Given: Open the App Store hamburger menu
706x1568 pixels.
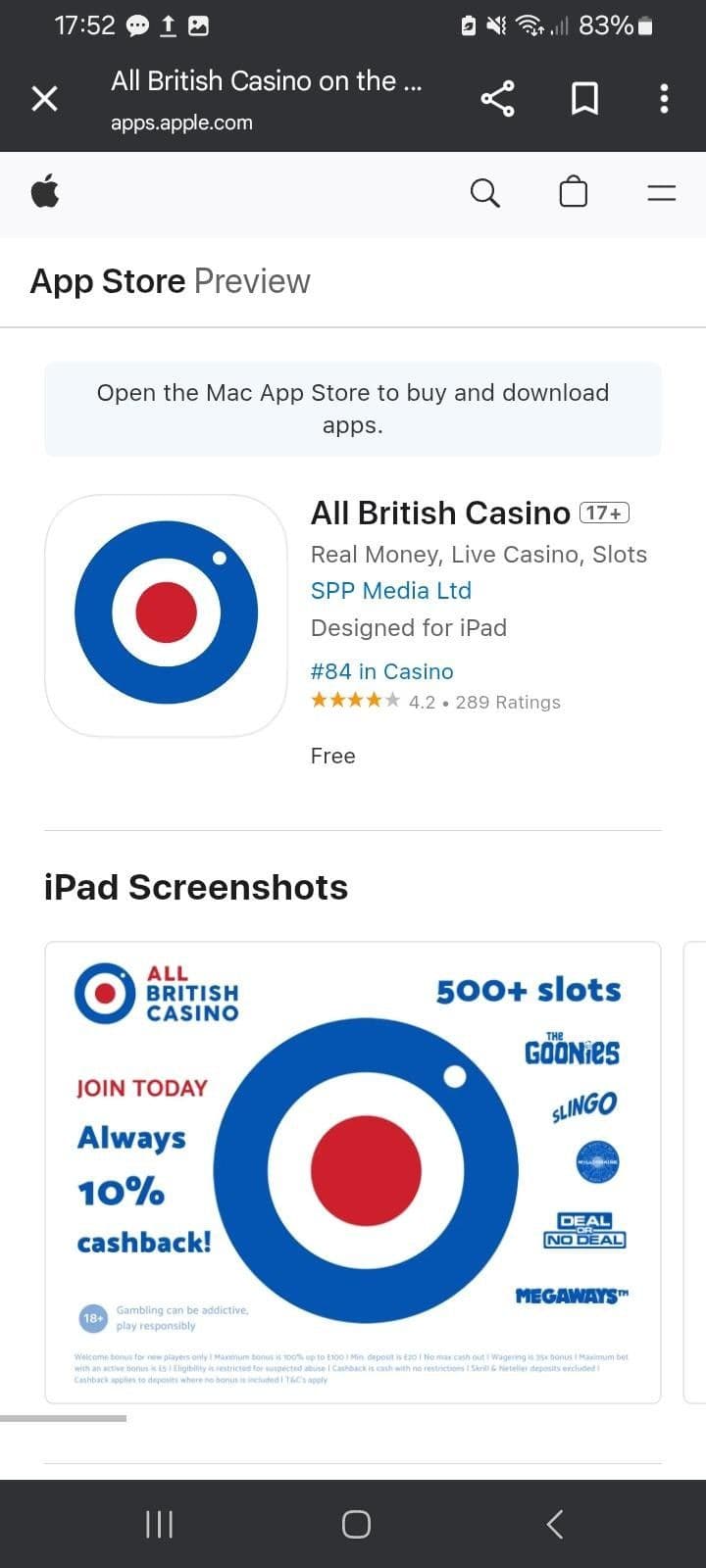Looking at the screenshot, I should click(x=662, y=193).
